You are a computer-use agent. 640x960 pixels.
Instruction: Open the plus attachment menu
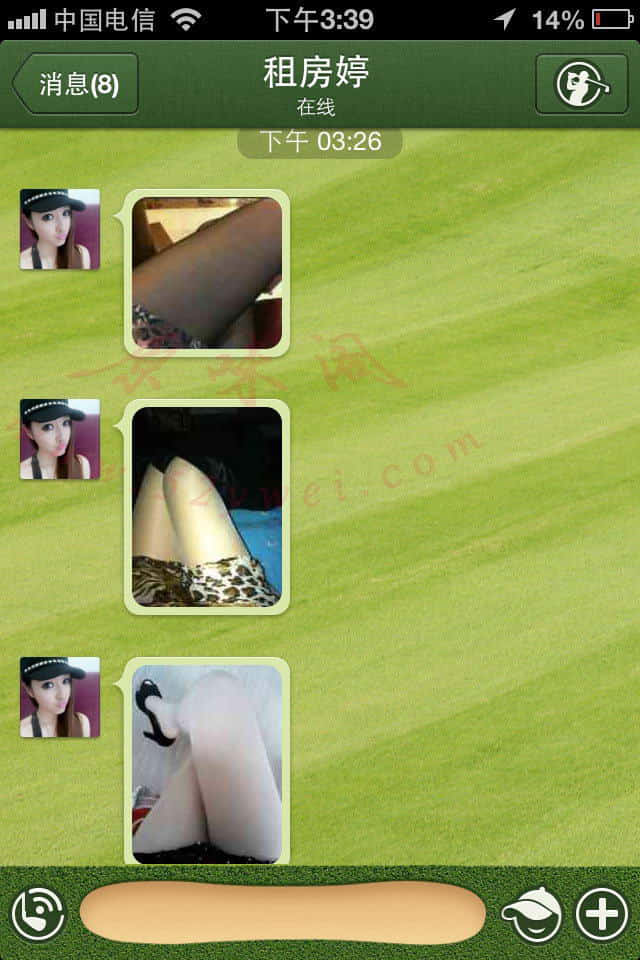click(602, 914)
